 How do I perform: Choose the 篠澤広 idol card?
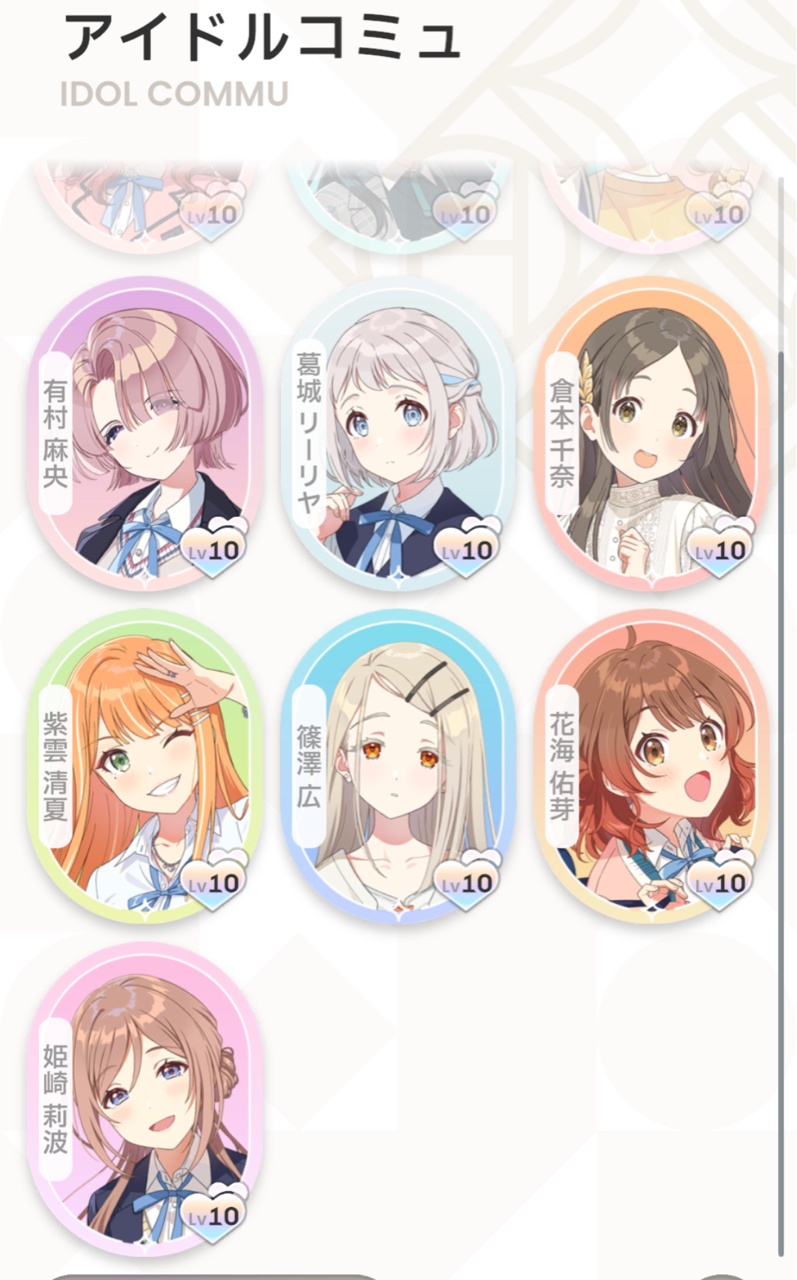[400, 768]
